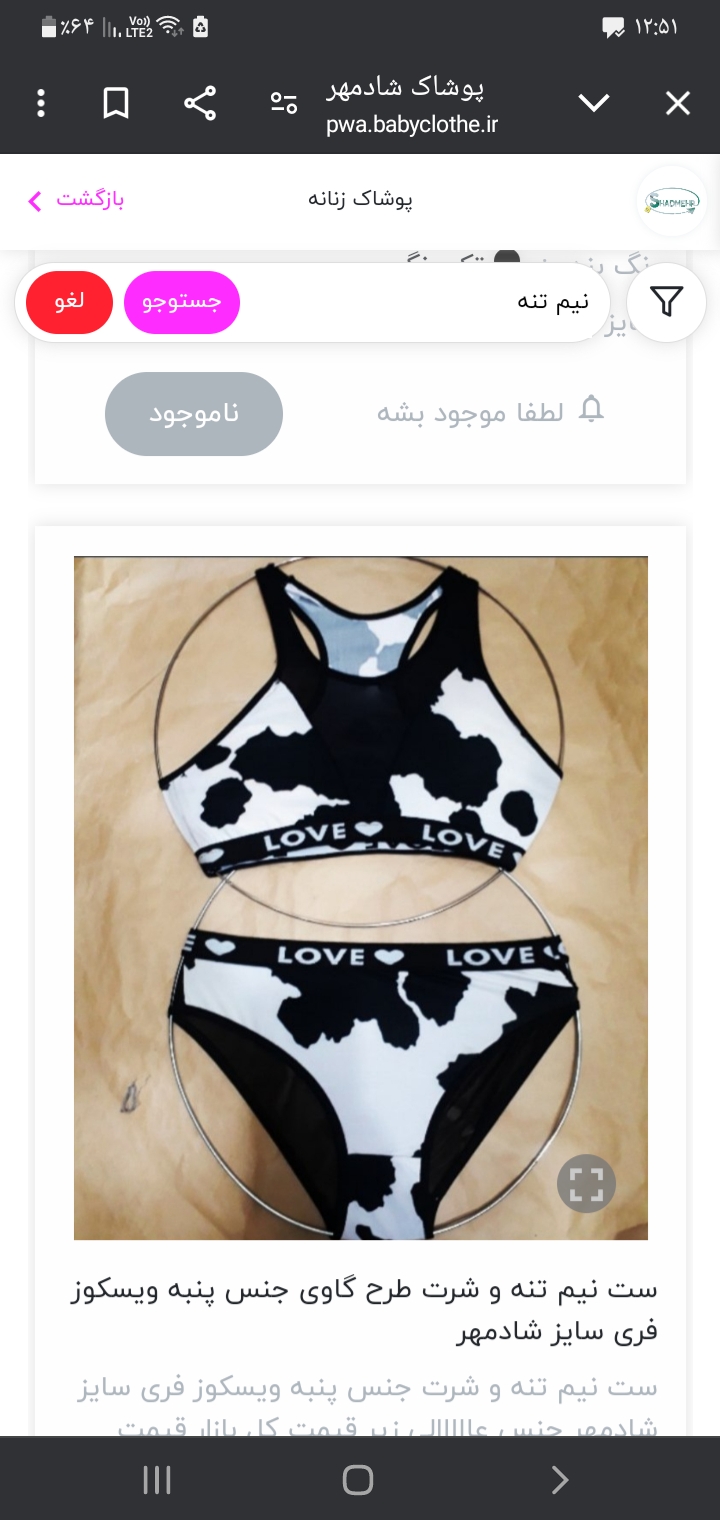Open the site settings tune icon
Screen dimensions: 720x1520
(x=284, y=103)
